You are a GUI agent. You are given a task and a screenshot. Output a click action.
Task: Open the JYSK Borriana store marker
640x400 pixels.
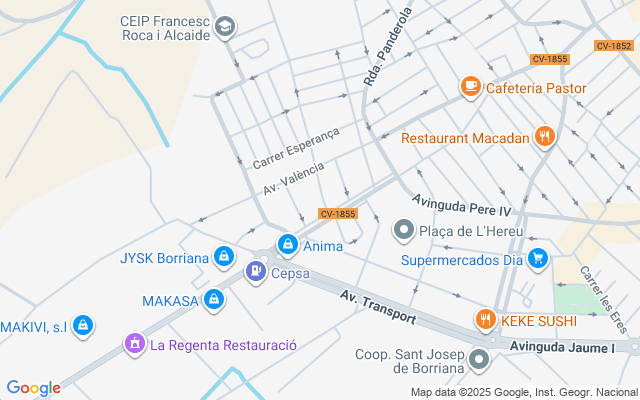[224, 258]
